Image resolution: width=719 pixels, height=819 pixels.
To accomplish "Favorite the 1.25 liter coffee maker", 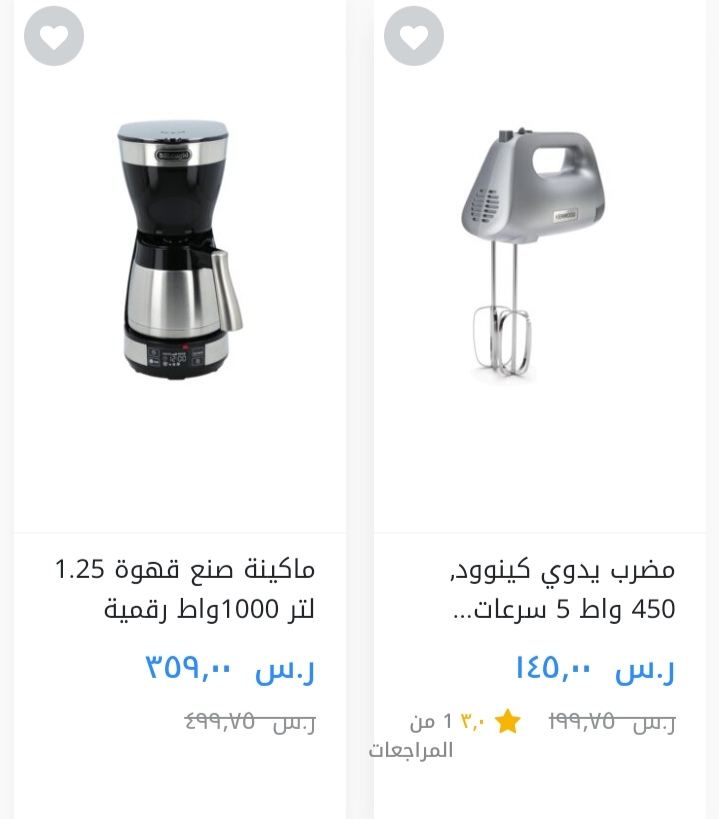I will [x=54, y=37].
